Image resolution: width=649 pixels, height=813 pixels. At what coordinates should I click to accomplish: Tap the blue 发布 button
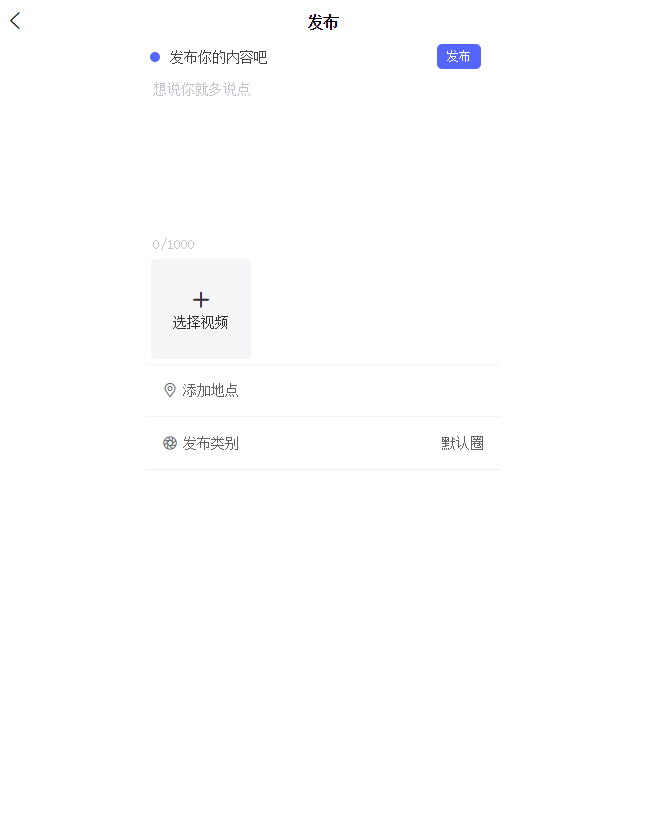pyautogui.click(x=458, y=57)
